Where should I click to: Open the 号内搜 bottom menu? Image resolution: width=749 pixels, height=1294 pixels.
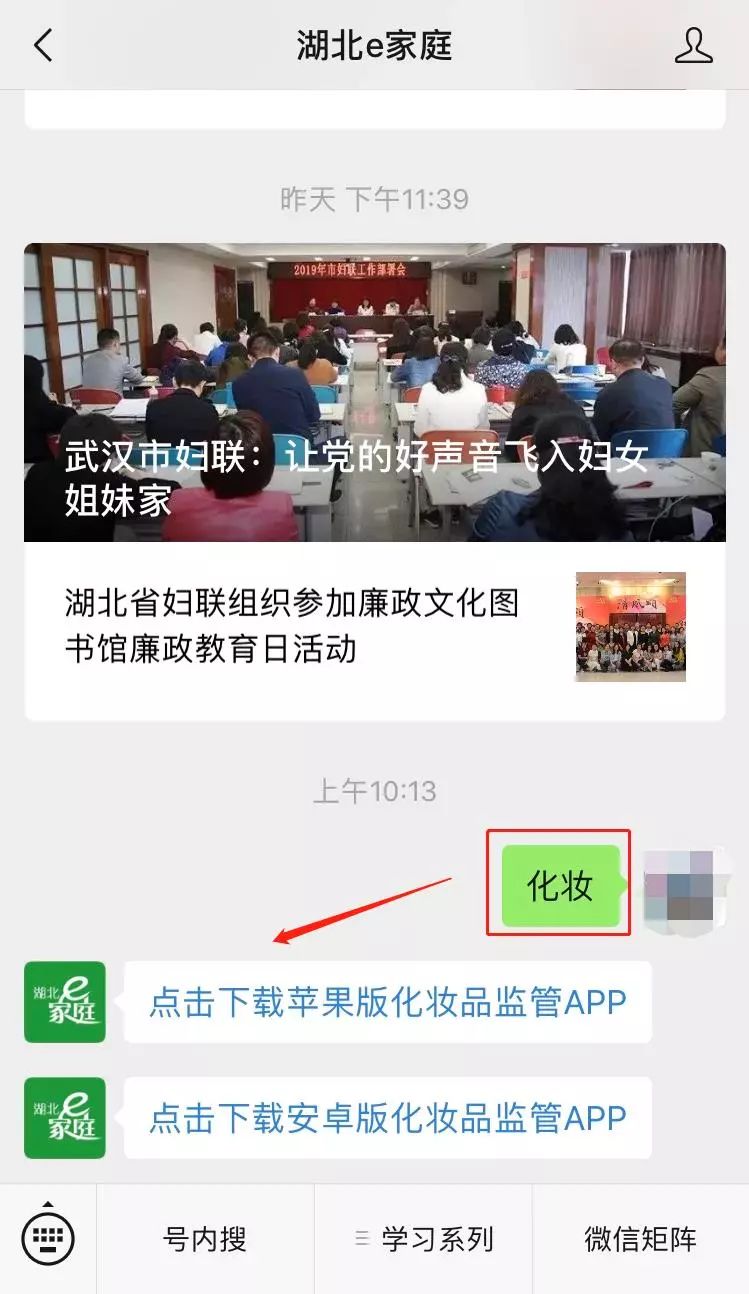click(205, 1238)
